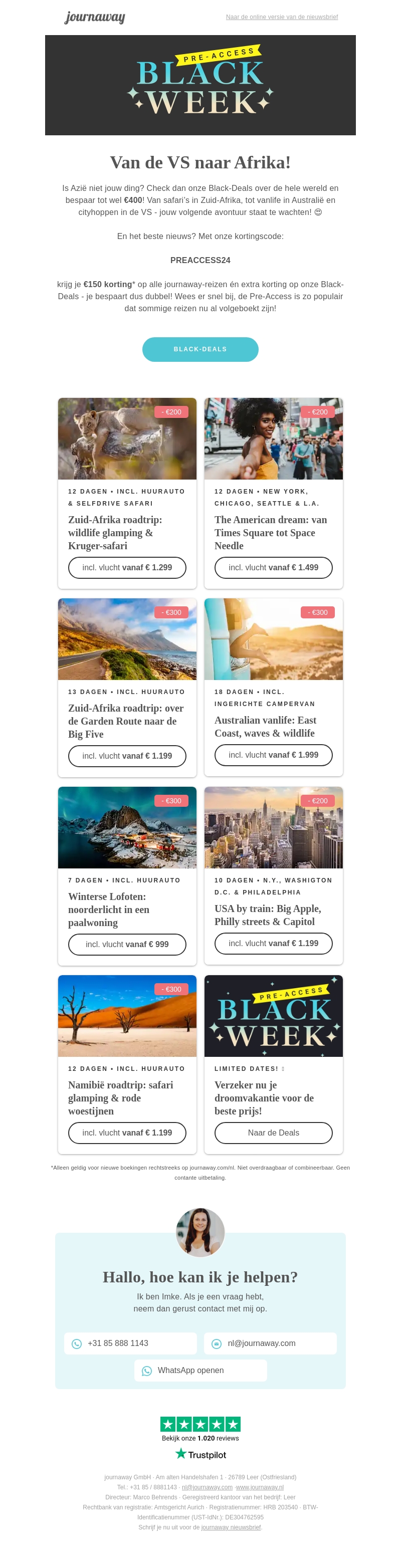Open Zuid-Afrika glamping & Kruger-safari price button
The image size is (401, 1568).
point(127,567)
